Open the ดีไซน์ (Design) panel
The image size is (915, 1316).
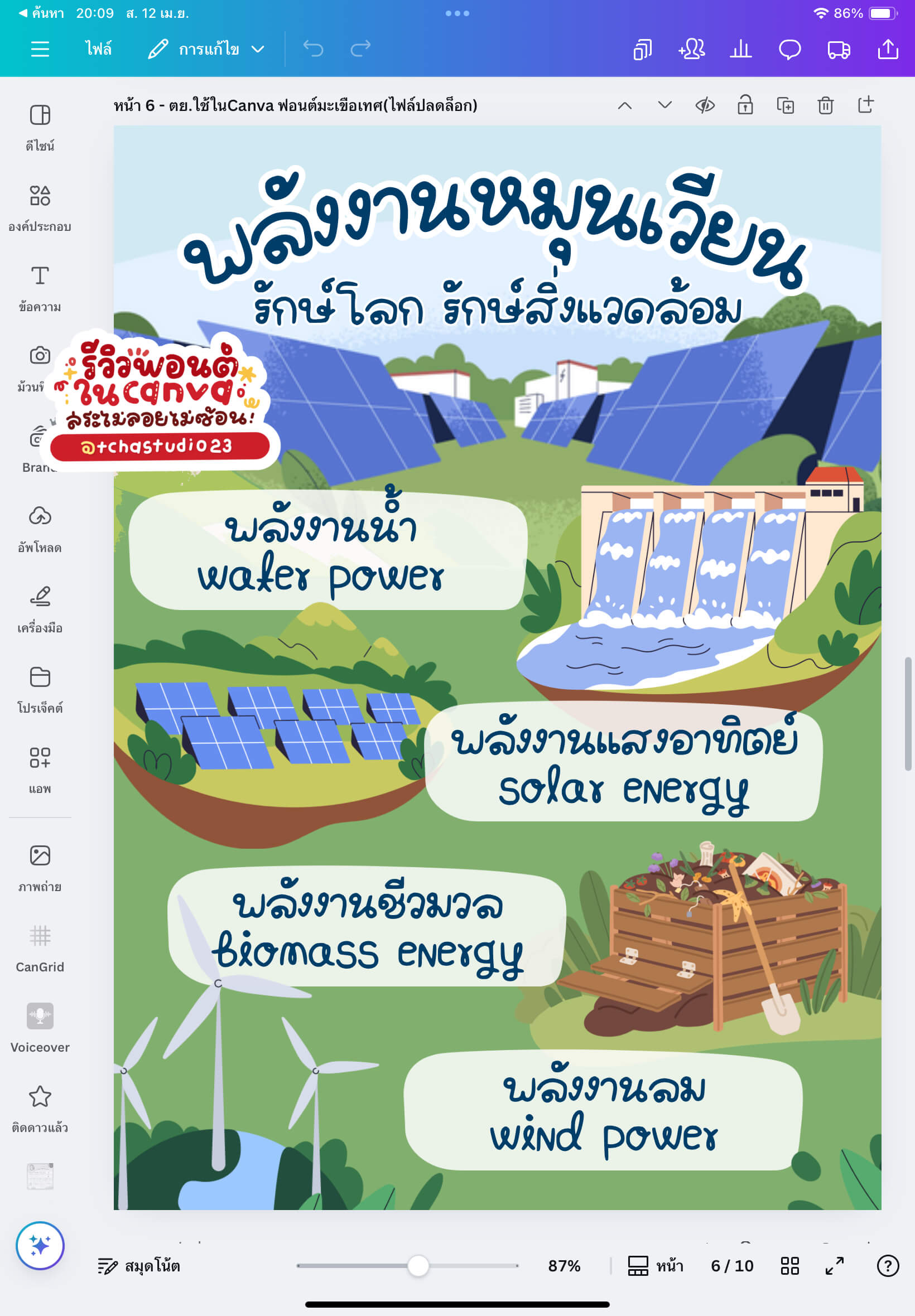click(x=40, y=126)
